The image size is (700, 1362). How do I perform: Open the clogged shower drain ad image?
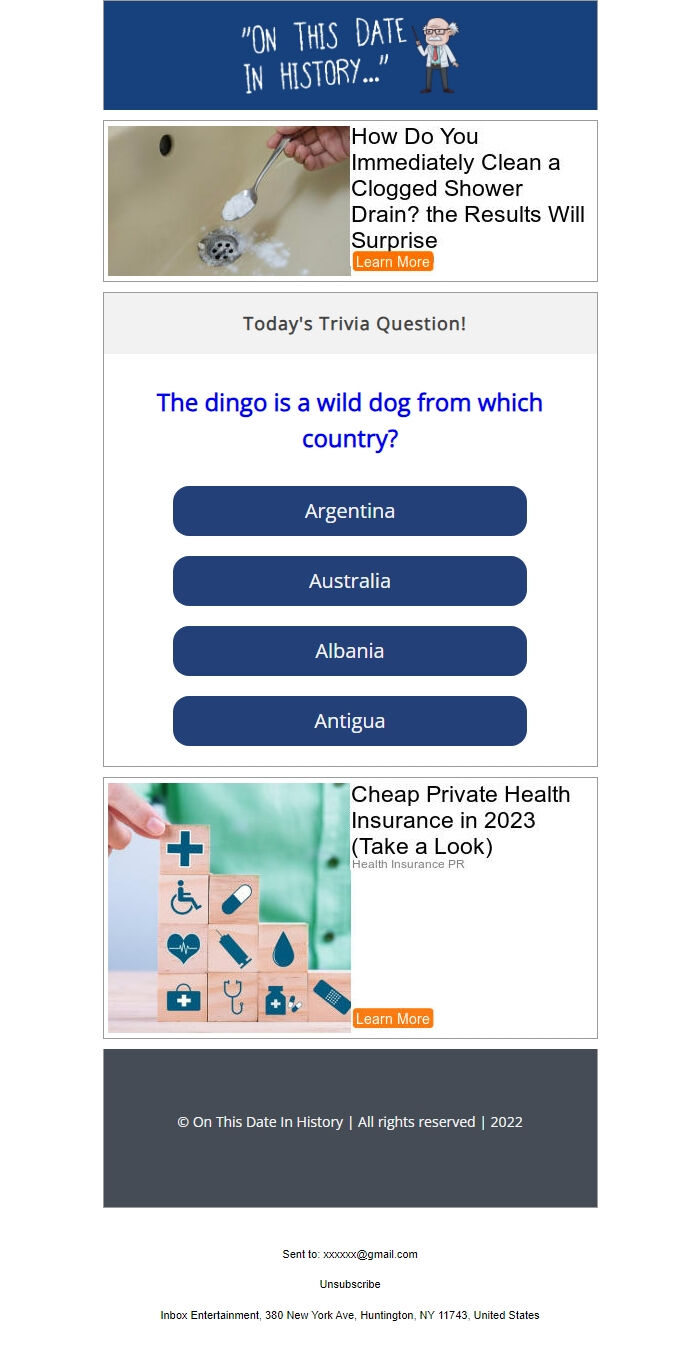tap(229, 201)
